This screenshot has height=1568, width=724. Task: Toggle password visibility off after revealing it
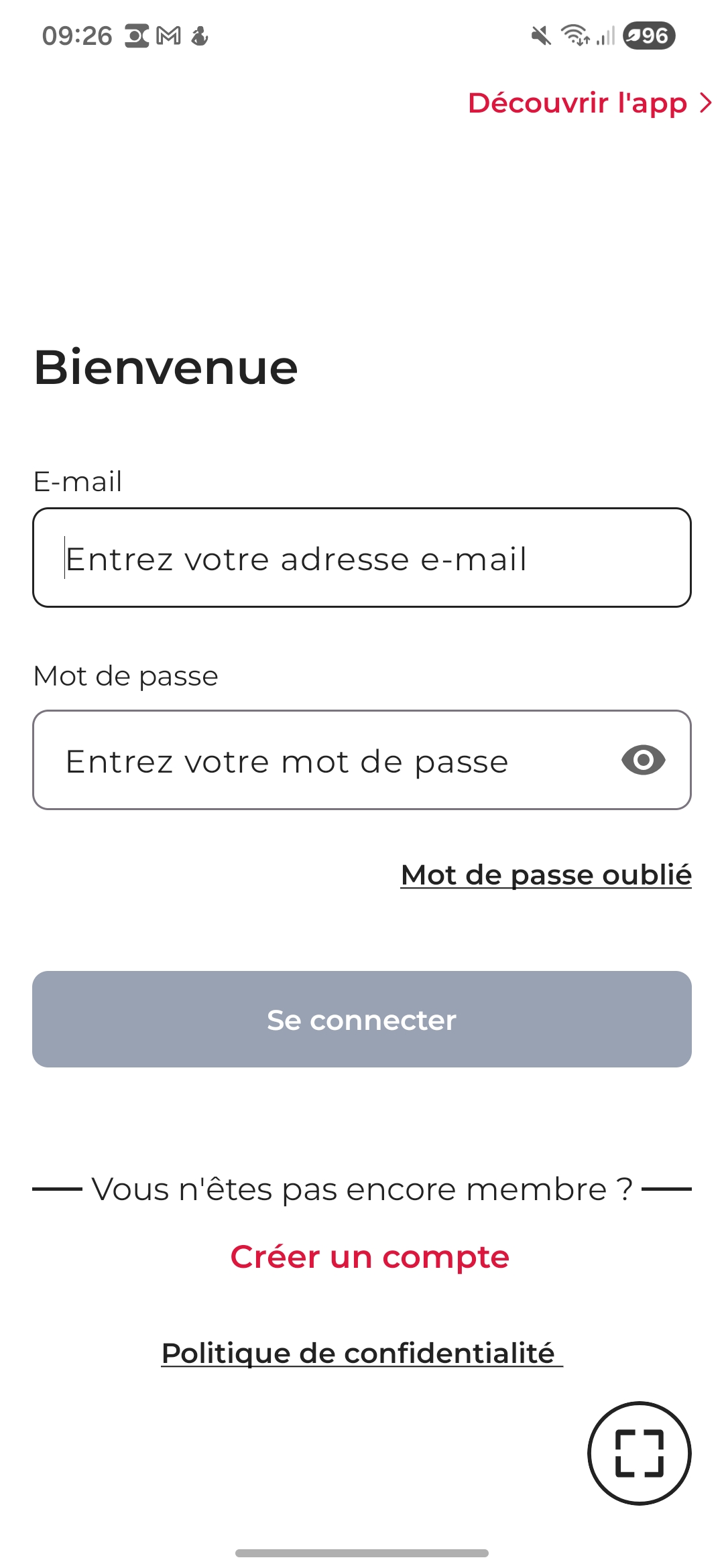(x=643, y=759)
